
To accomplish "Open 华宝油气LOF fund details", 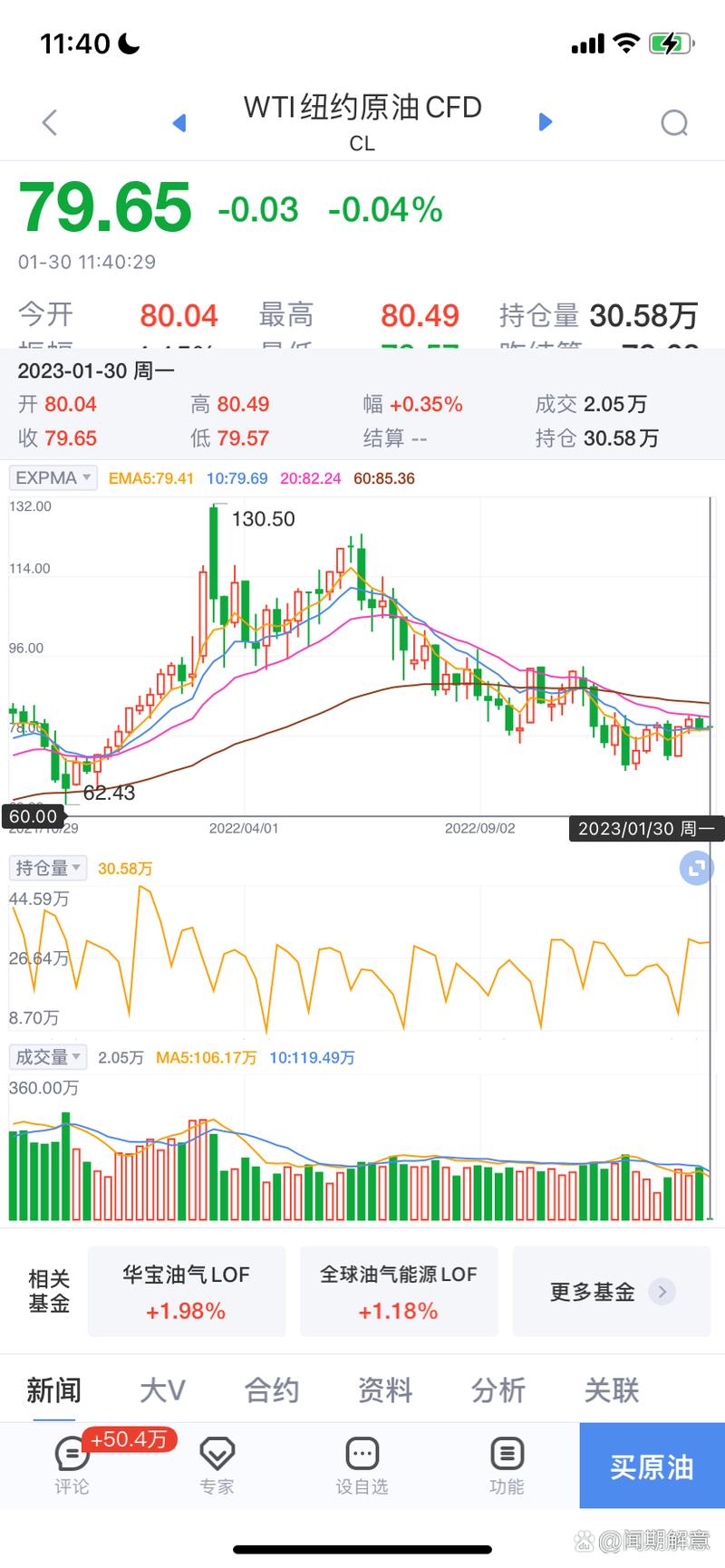I will [x=186, y=1292].
